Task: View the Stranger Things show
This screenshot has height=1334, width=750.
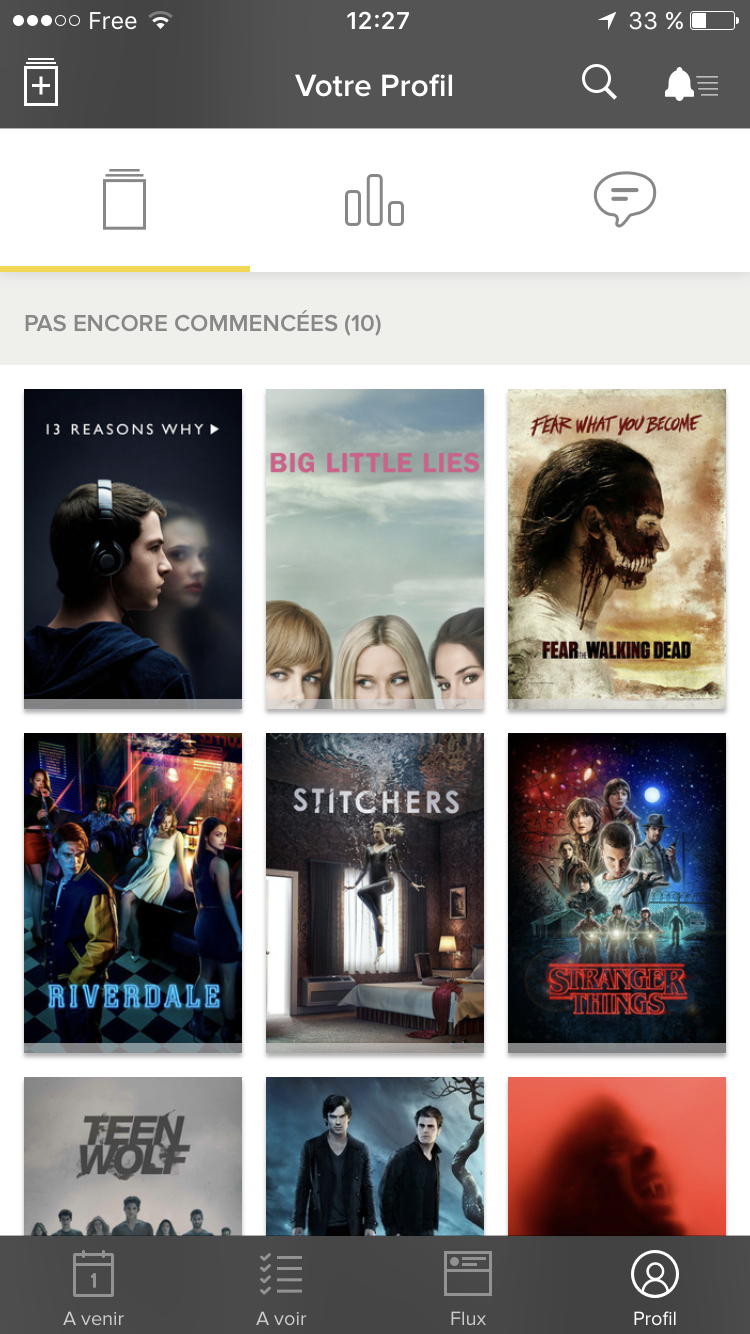Action: (x=617, y=889)
